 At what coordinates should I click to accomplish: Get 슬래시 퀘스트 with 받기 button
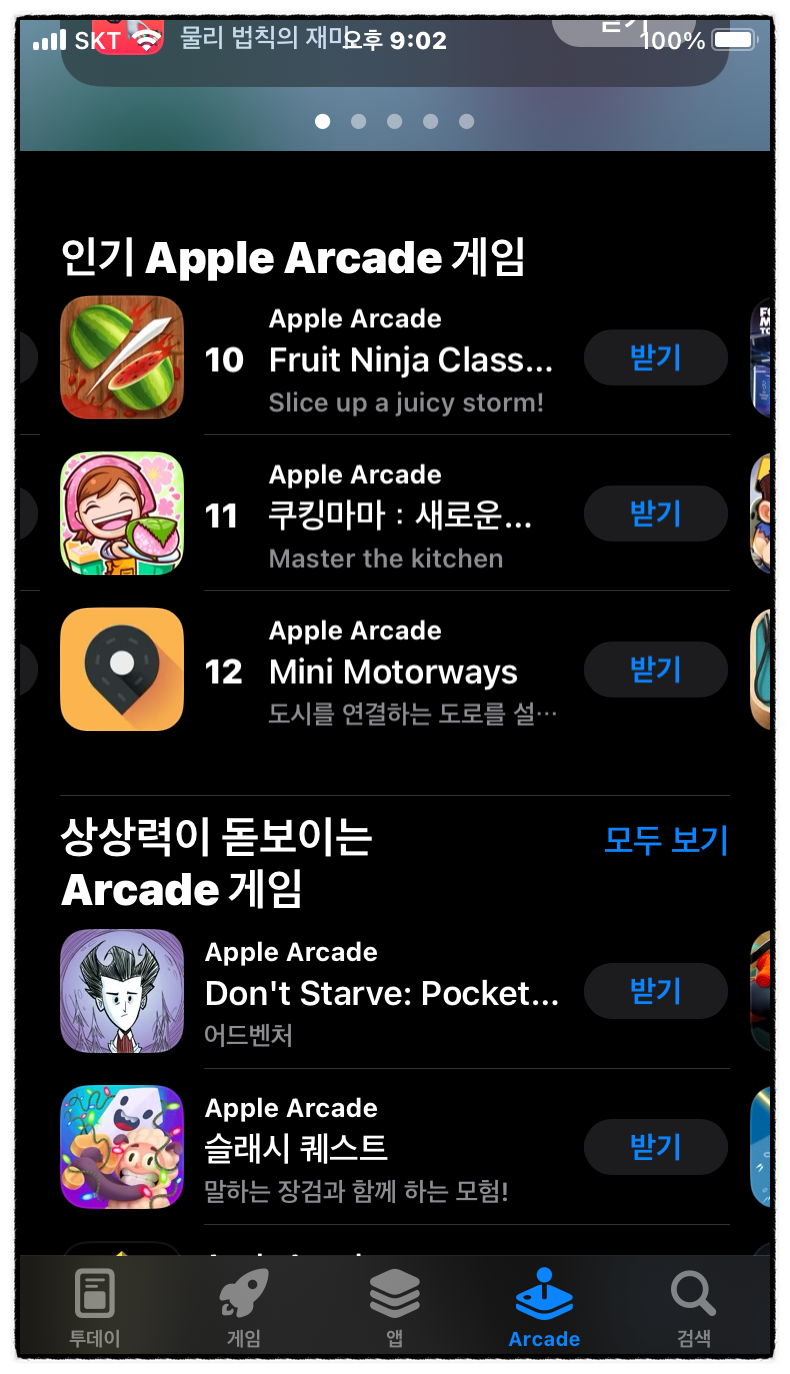[655, 1147]
